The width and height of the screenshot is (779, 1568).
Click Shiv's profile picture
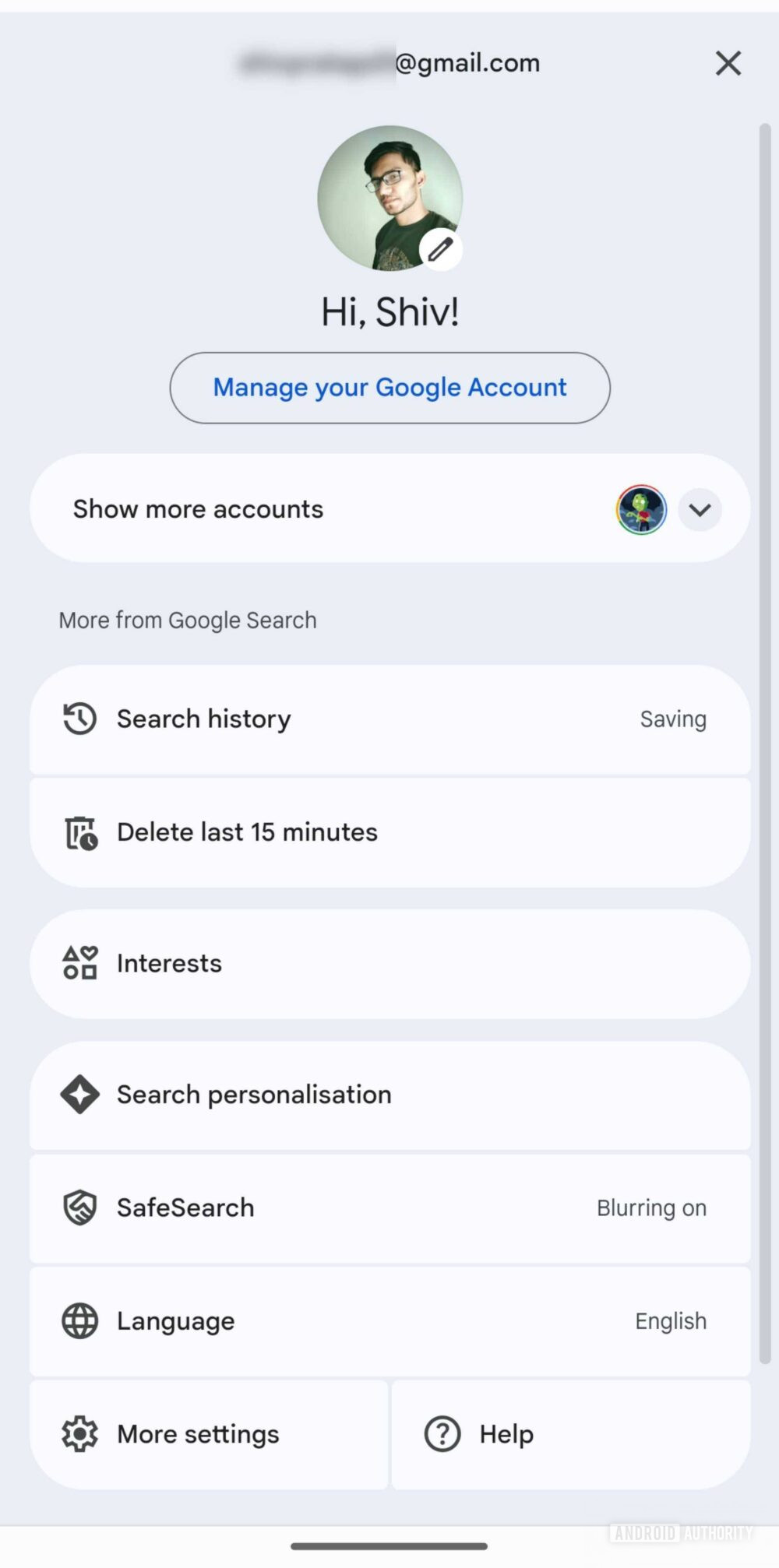389,197
